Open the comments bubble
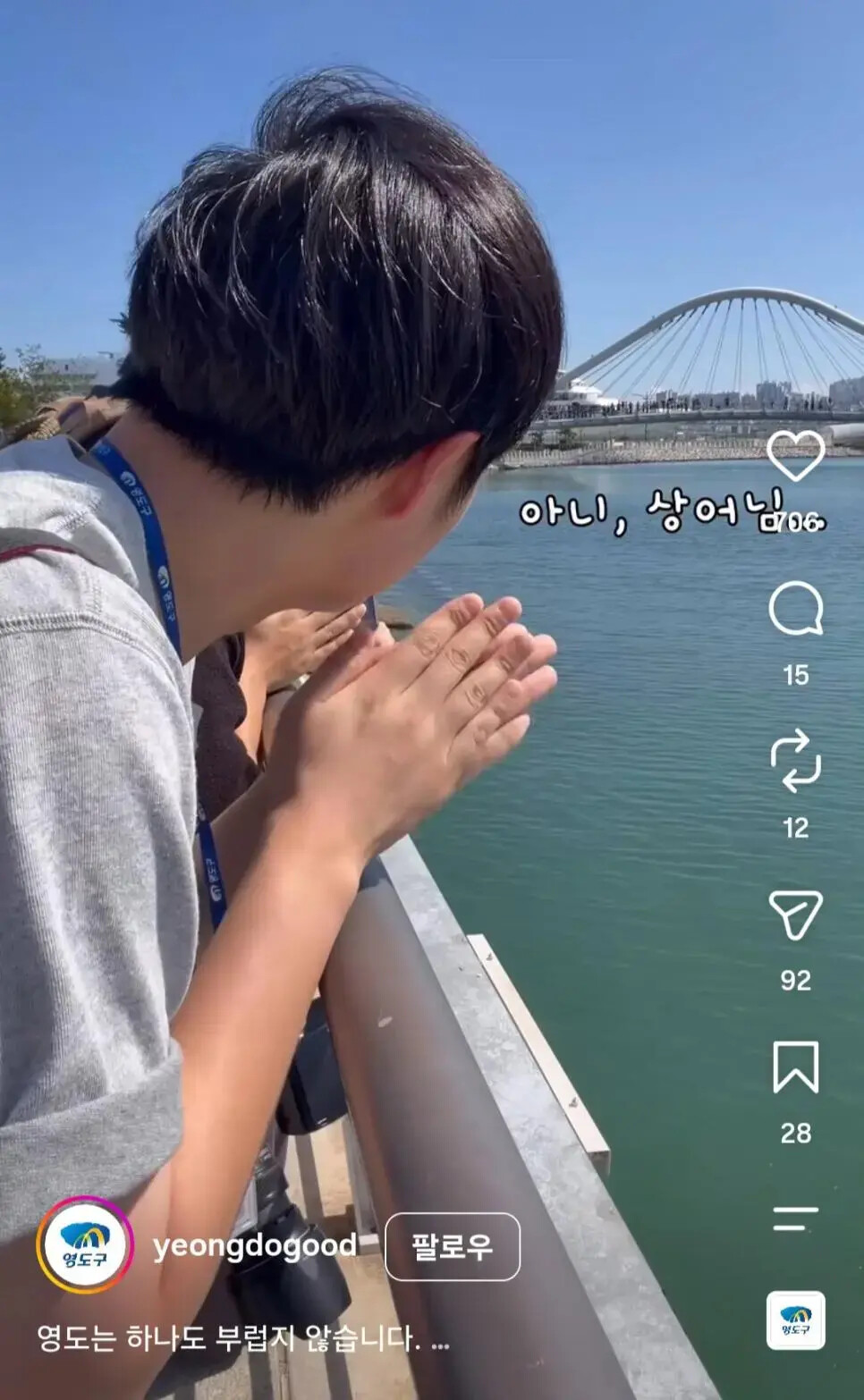 [x=795, y=609]
